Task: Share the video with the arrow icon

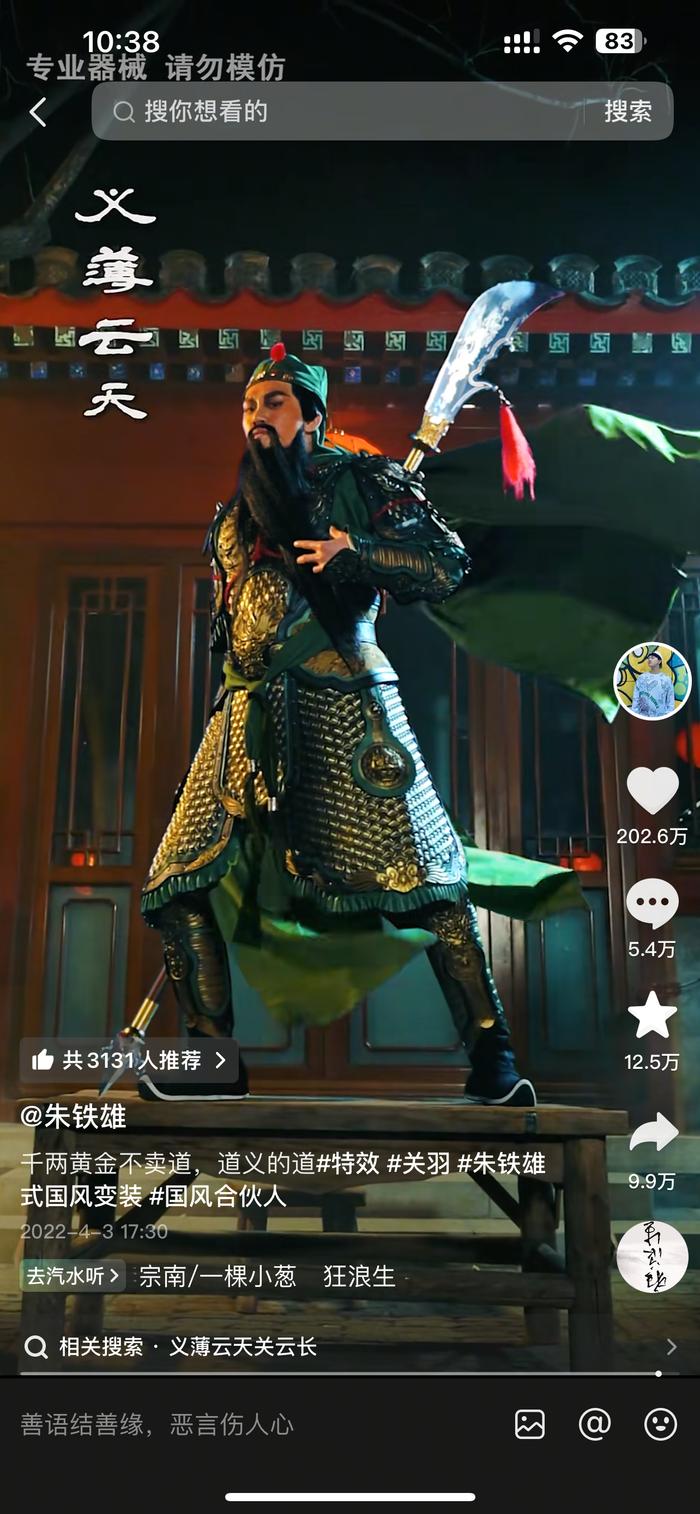Action: tap(652, 1132)
